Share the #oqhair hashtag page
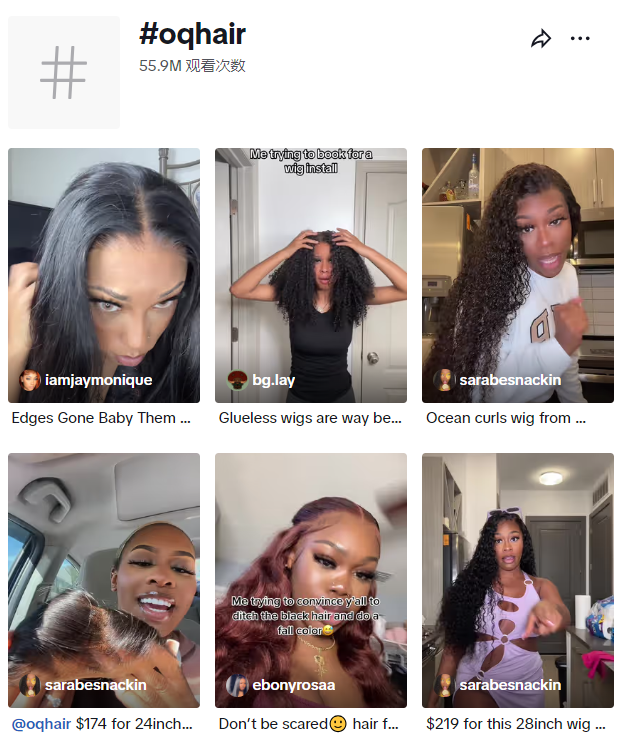The width and height of the screenshot is (624, 742). (x=541, y=39)
